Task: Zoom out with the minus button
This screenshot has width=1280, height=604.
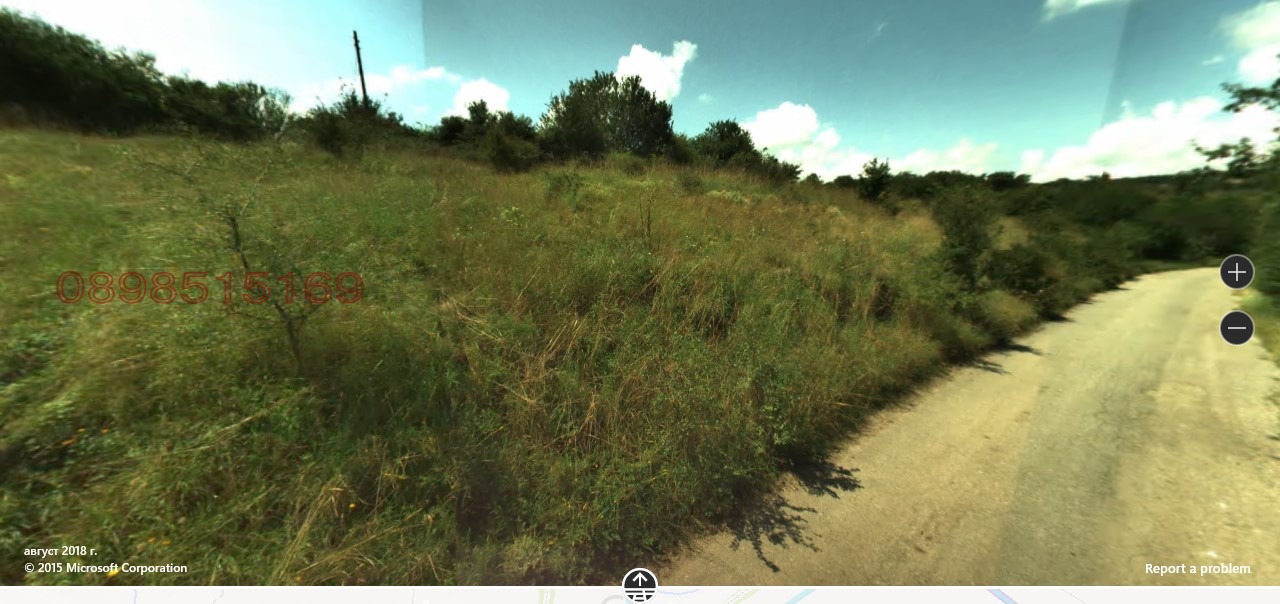Action: (x=1237, y=328)
